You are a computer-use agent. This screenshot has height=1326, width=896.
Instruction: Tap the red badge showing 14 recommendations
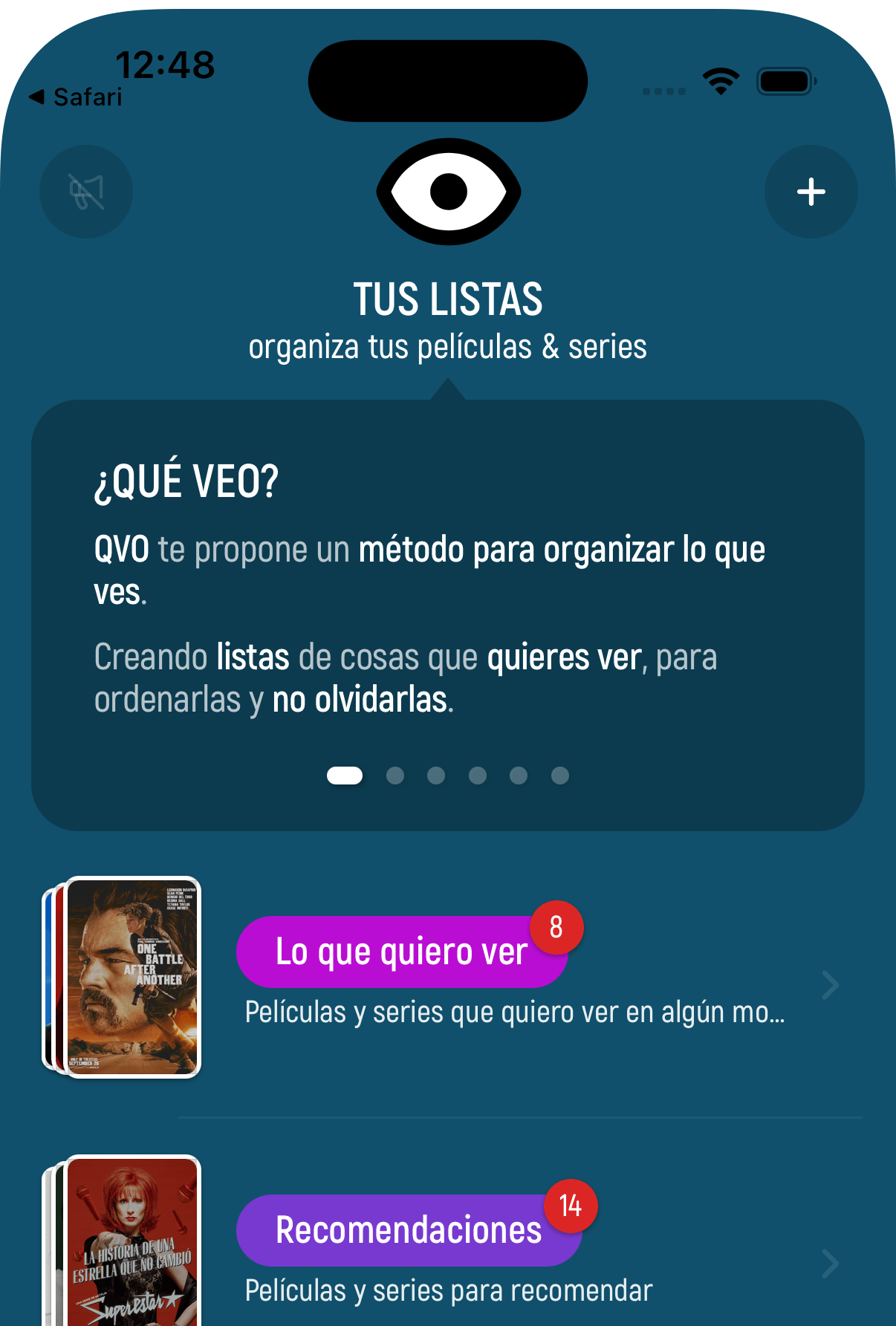[x=572, y=1206]
